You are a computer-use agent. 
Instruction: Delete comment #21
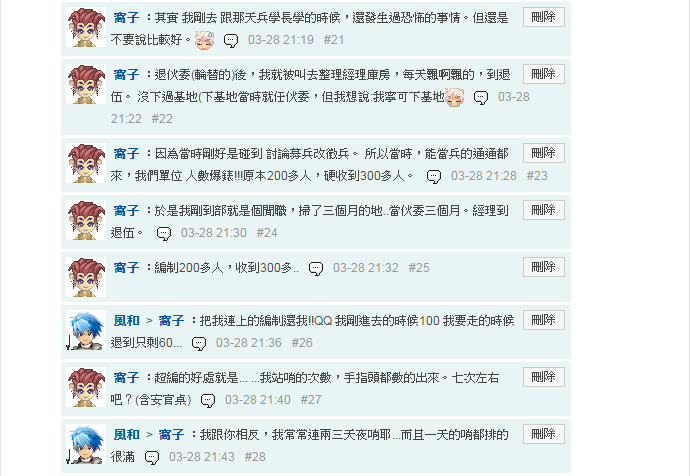(543, 17)
